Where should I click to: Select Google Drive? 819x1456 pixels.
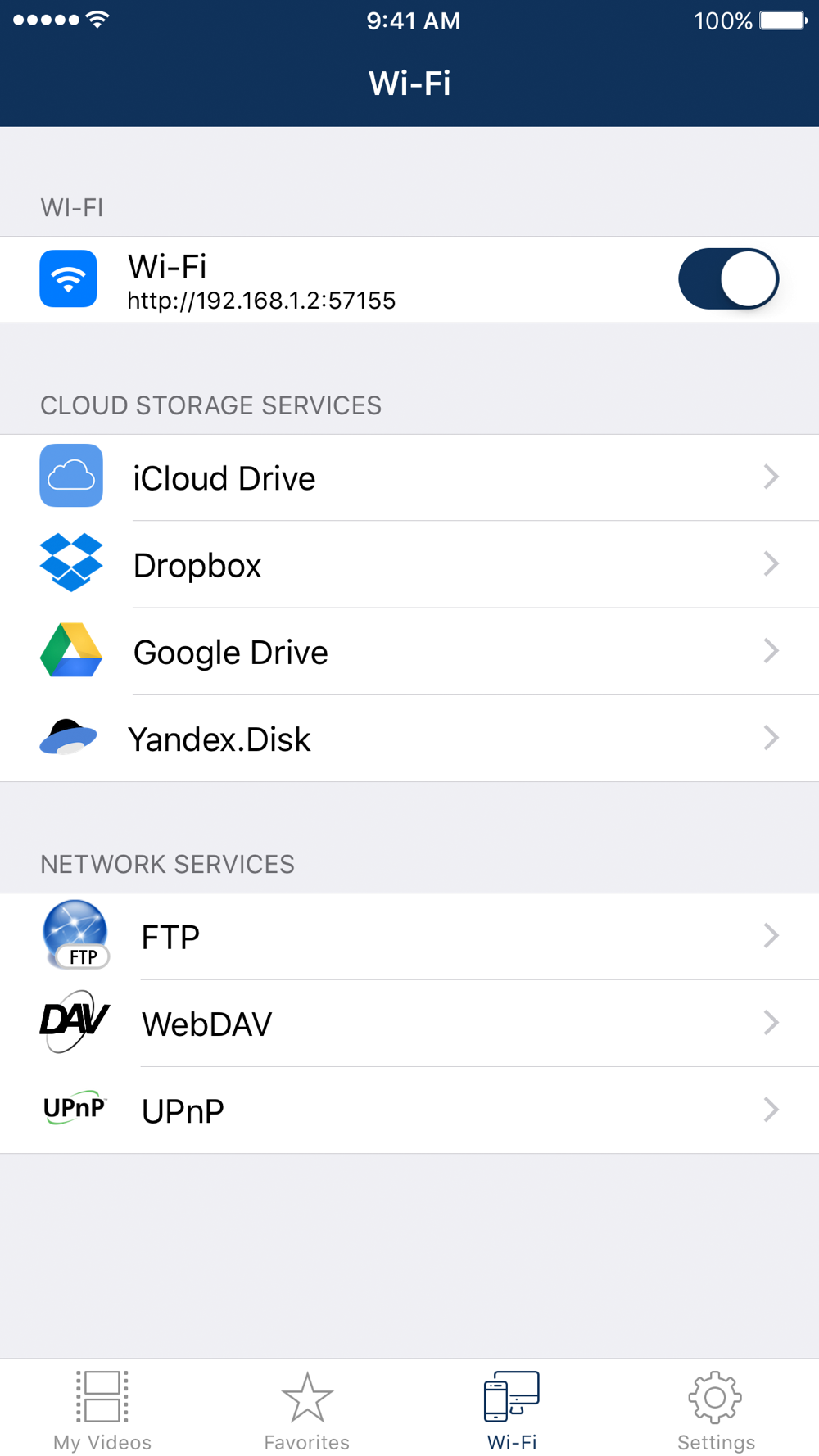pos(409,652)
